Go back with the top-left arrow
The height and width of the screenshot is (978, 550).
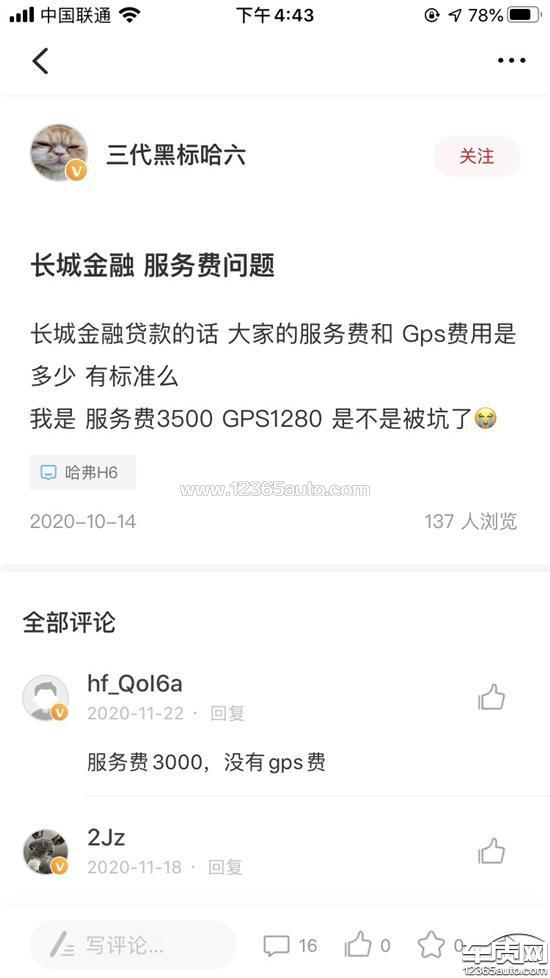click(41, 61)
